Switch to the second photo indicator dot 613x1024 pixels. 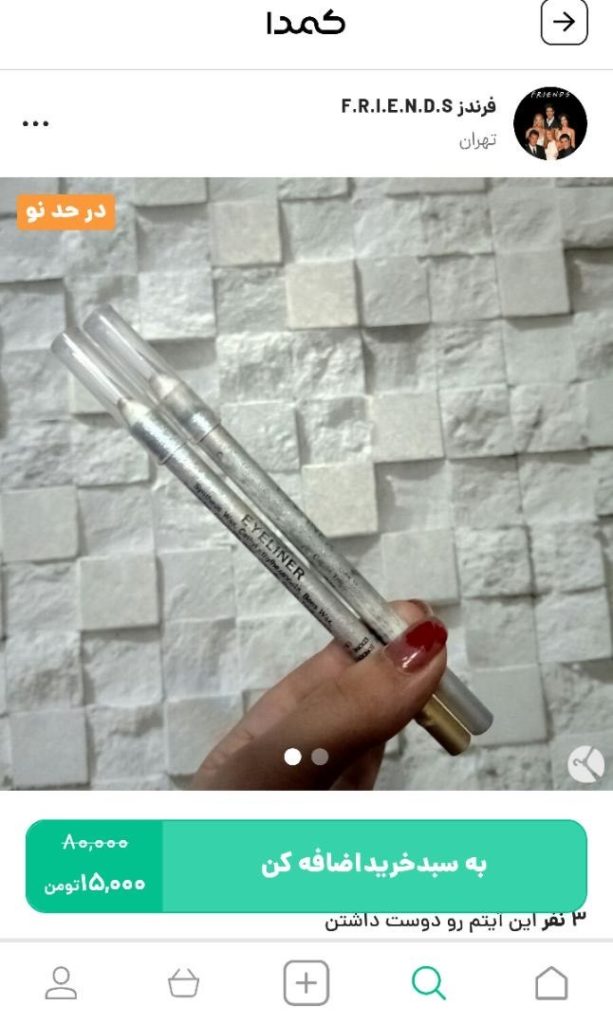pyautogui.click(x=320, y=757)
